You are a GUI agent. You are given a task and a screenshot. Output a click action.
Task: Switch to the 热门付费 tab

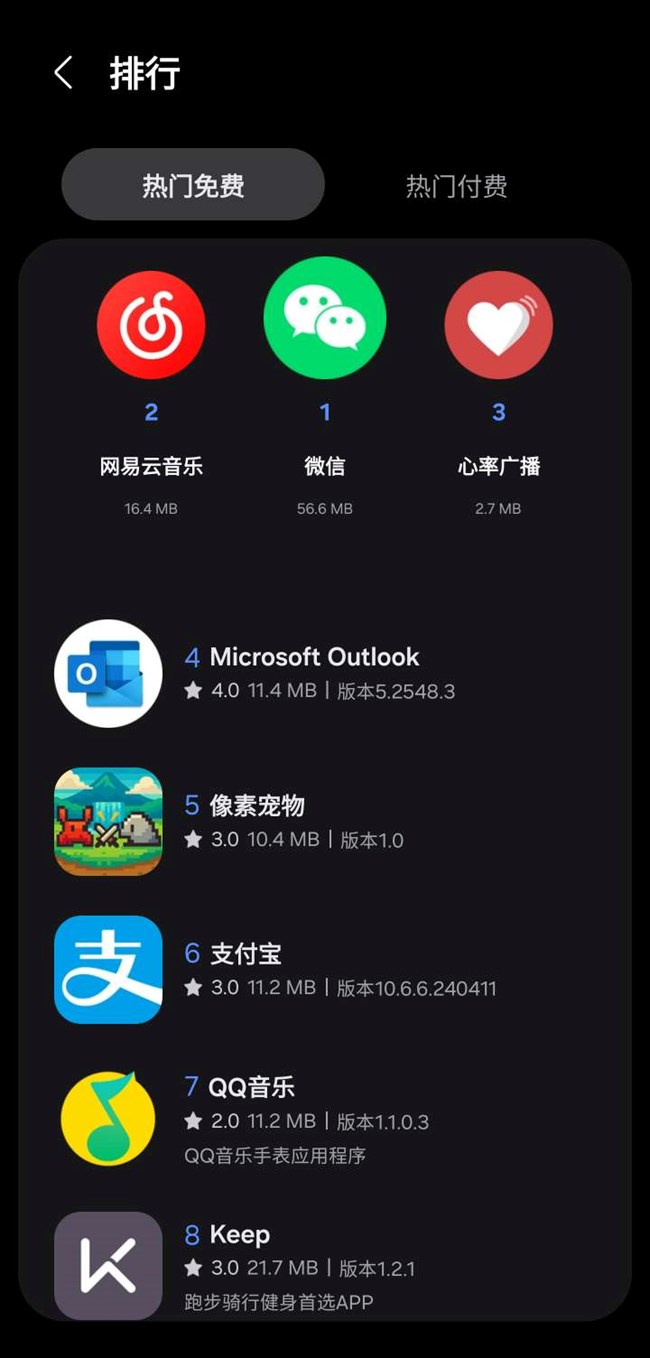(x=456, y=186)
